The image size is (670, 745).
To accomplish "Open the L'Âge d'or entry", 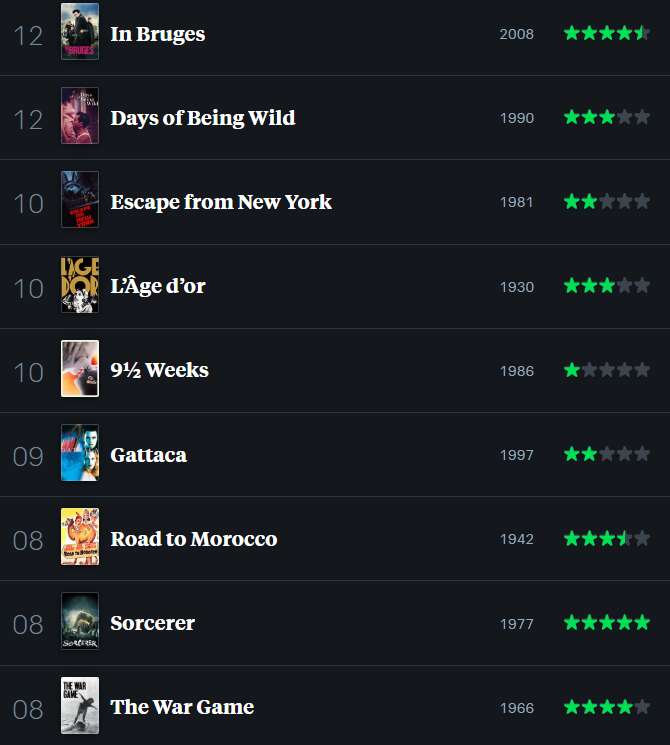I will 158,286.
